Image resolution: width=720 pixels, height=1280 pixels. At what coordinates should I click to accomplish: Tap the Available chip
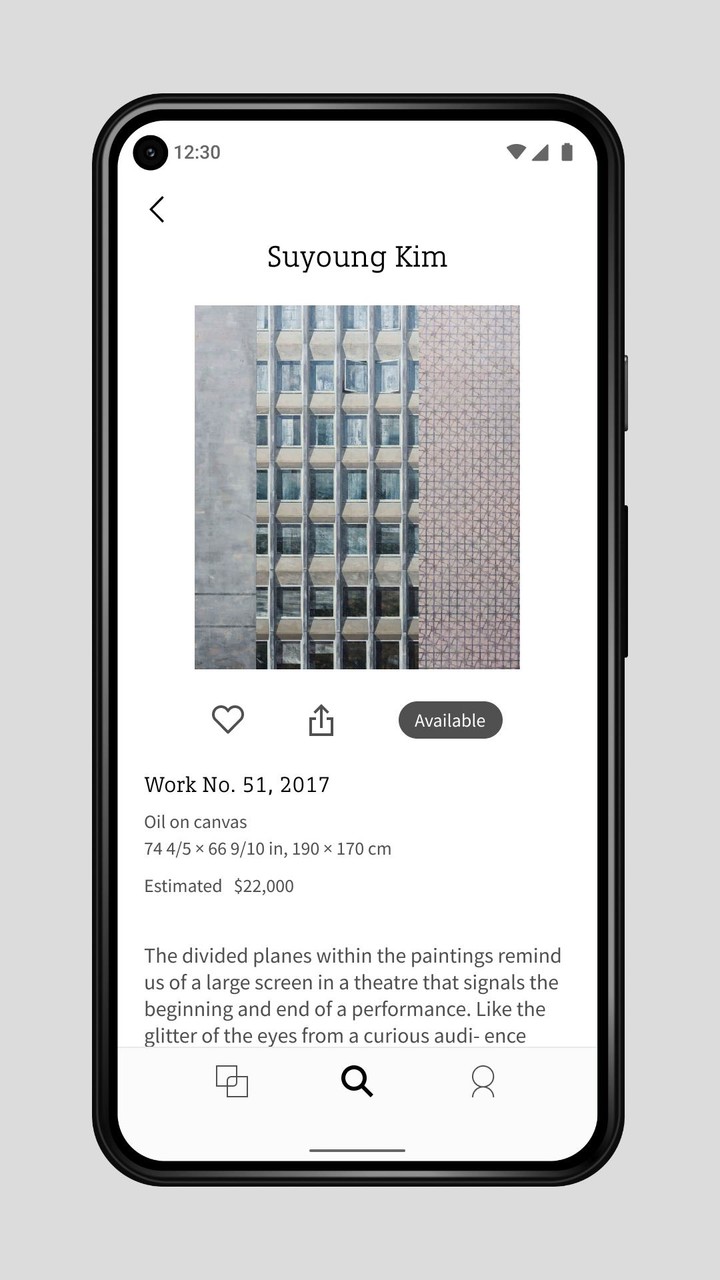(450, 720)
